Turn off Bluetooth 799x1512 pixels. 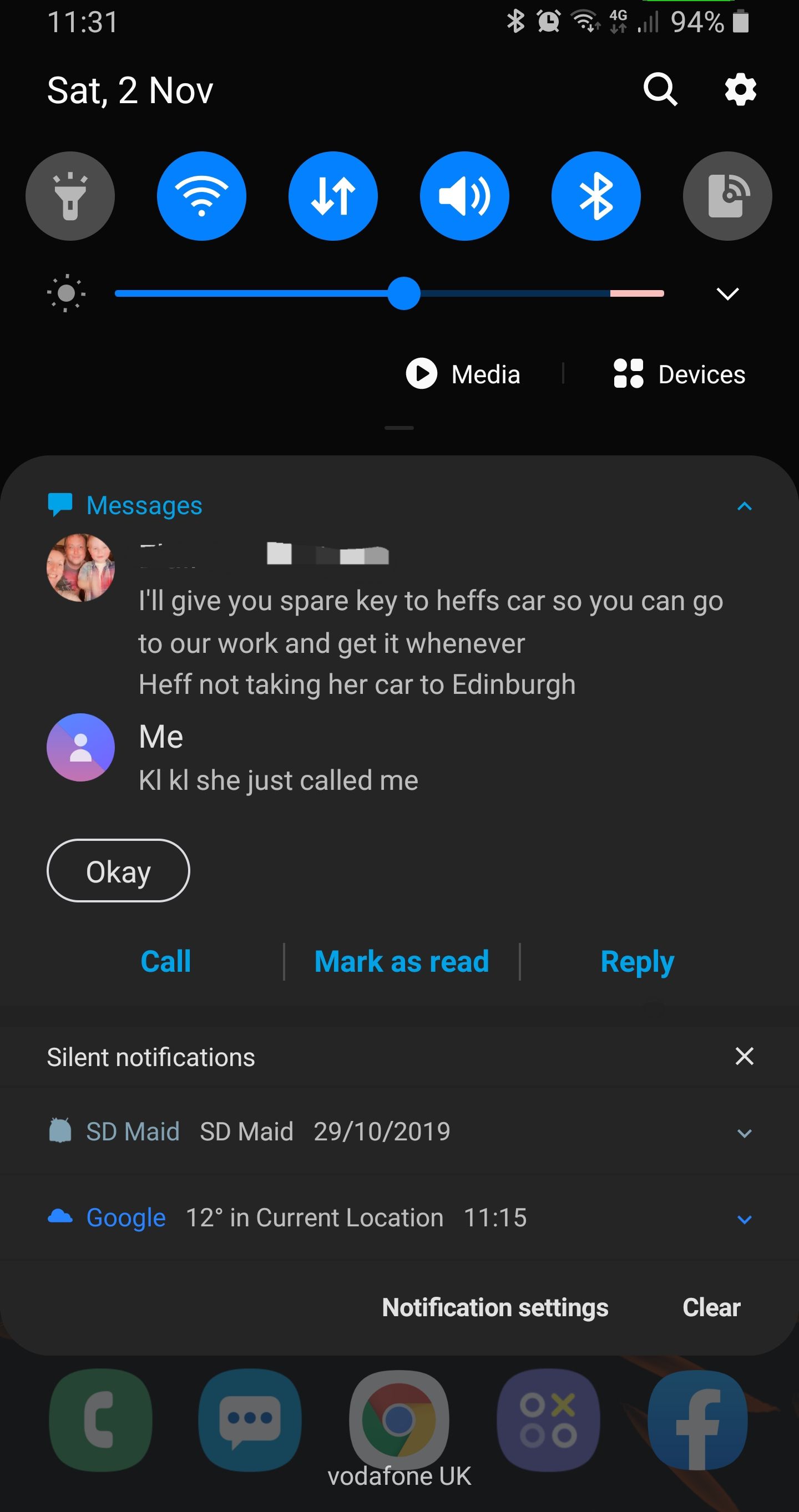596,196
